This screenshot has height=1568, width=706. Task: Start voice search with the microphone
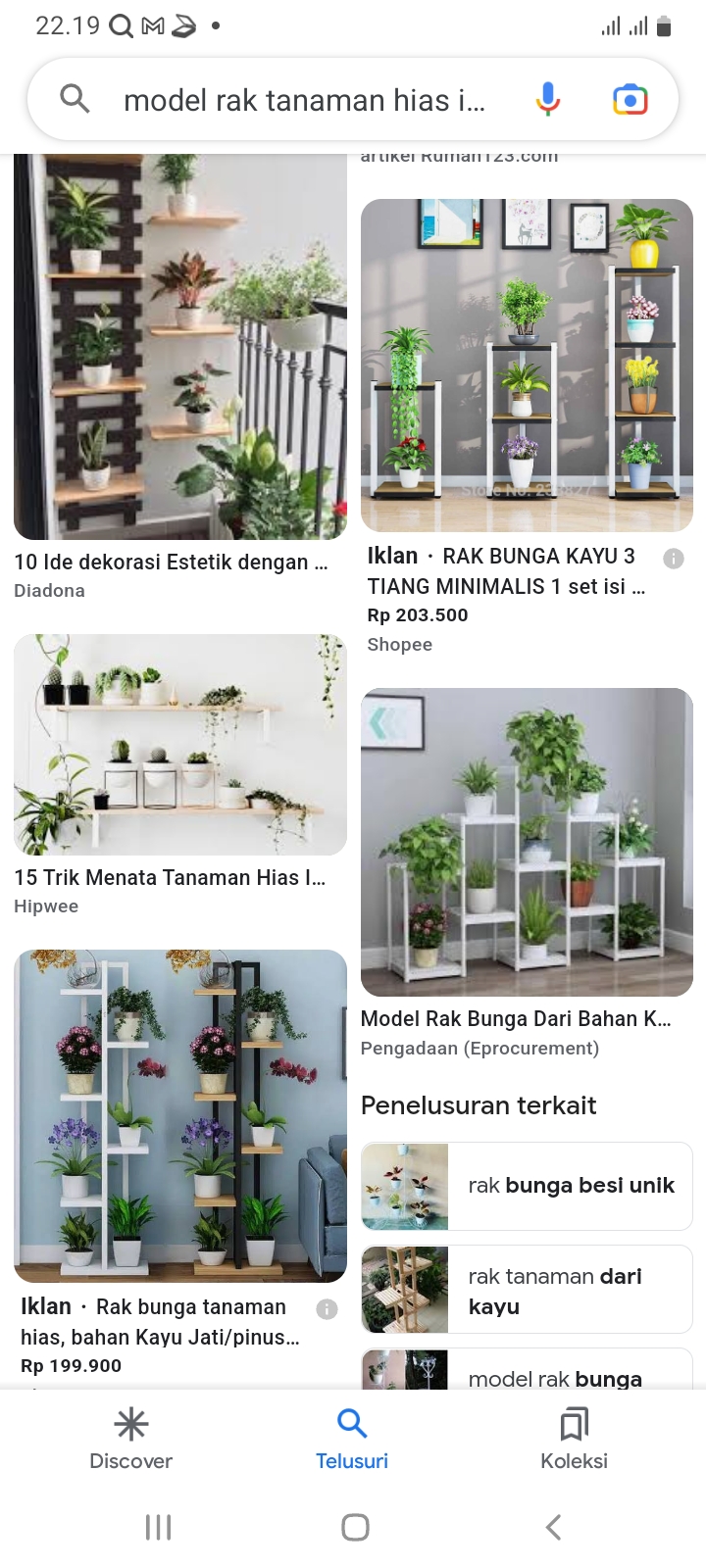point(548,100)
